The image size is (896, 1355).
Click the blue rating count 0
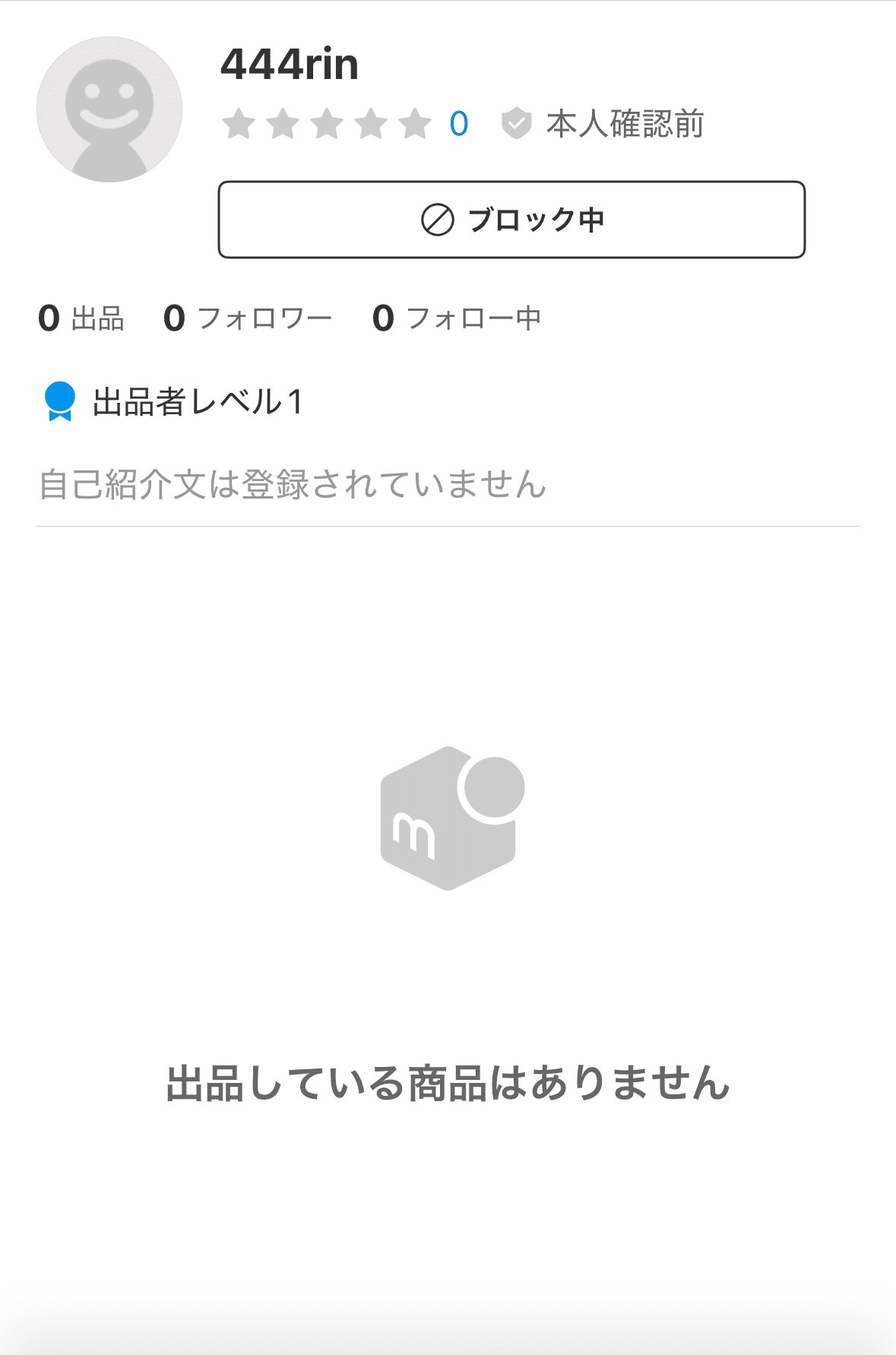458,124
